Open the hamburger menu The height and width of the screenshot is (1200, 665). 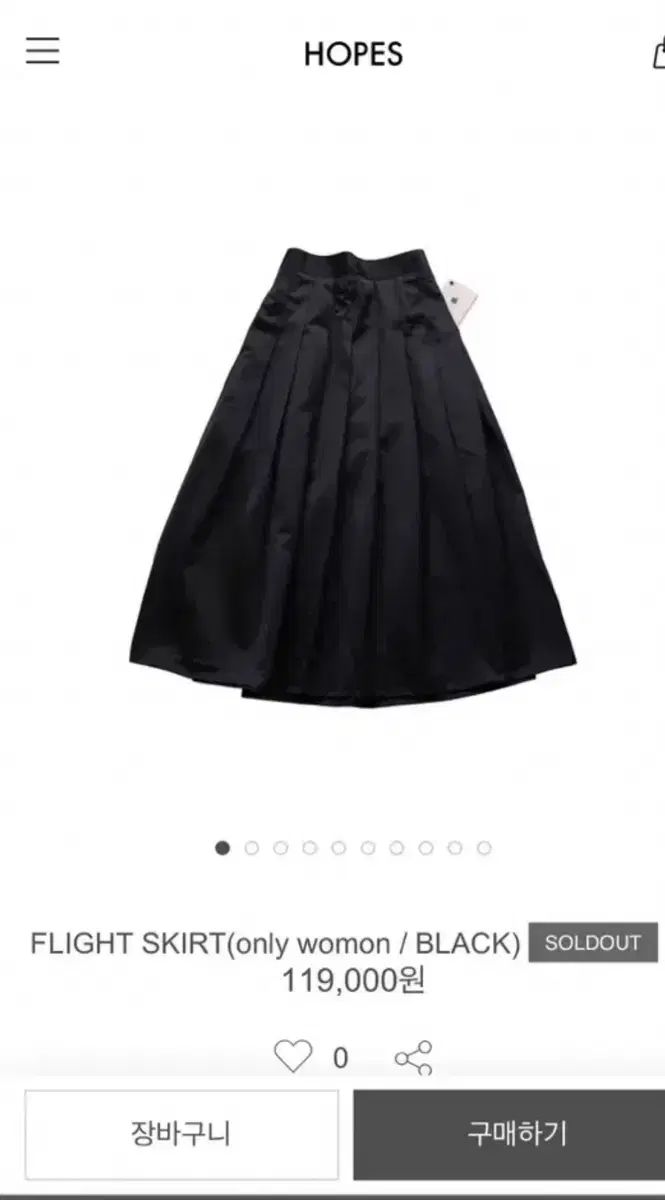point(43,51)
